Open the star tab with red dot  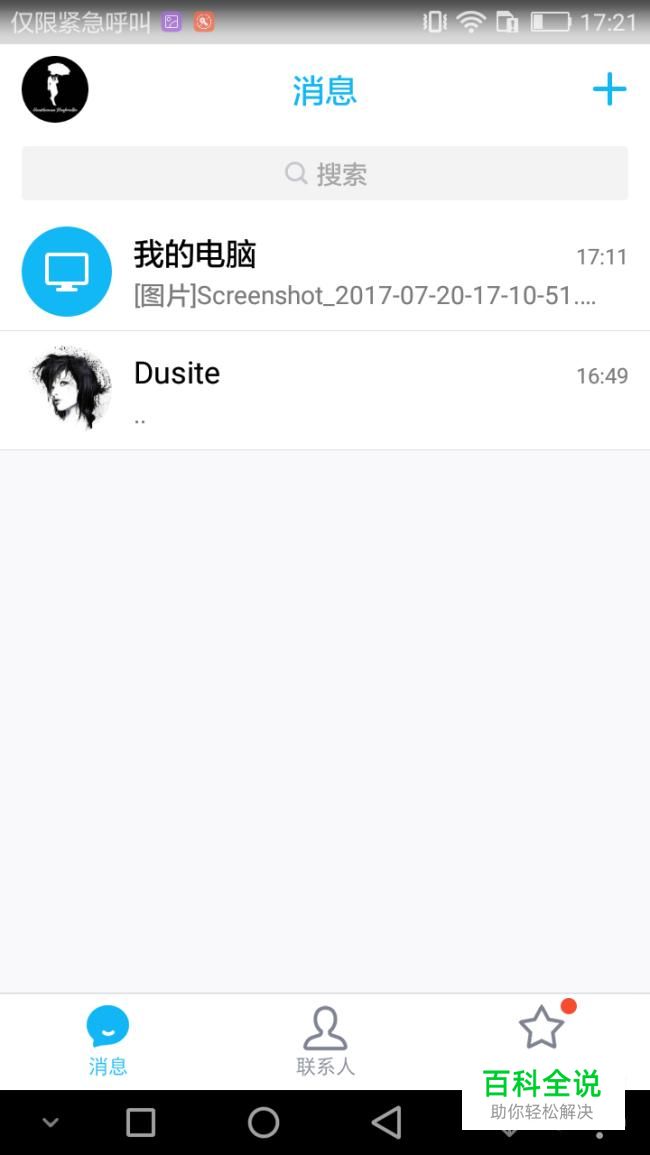pos(542,1030)
